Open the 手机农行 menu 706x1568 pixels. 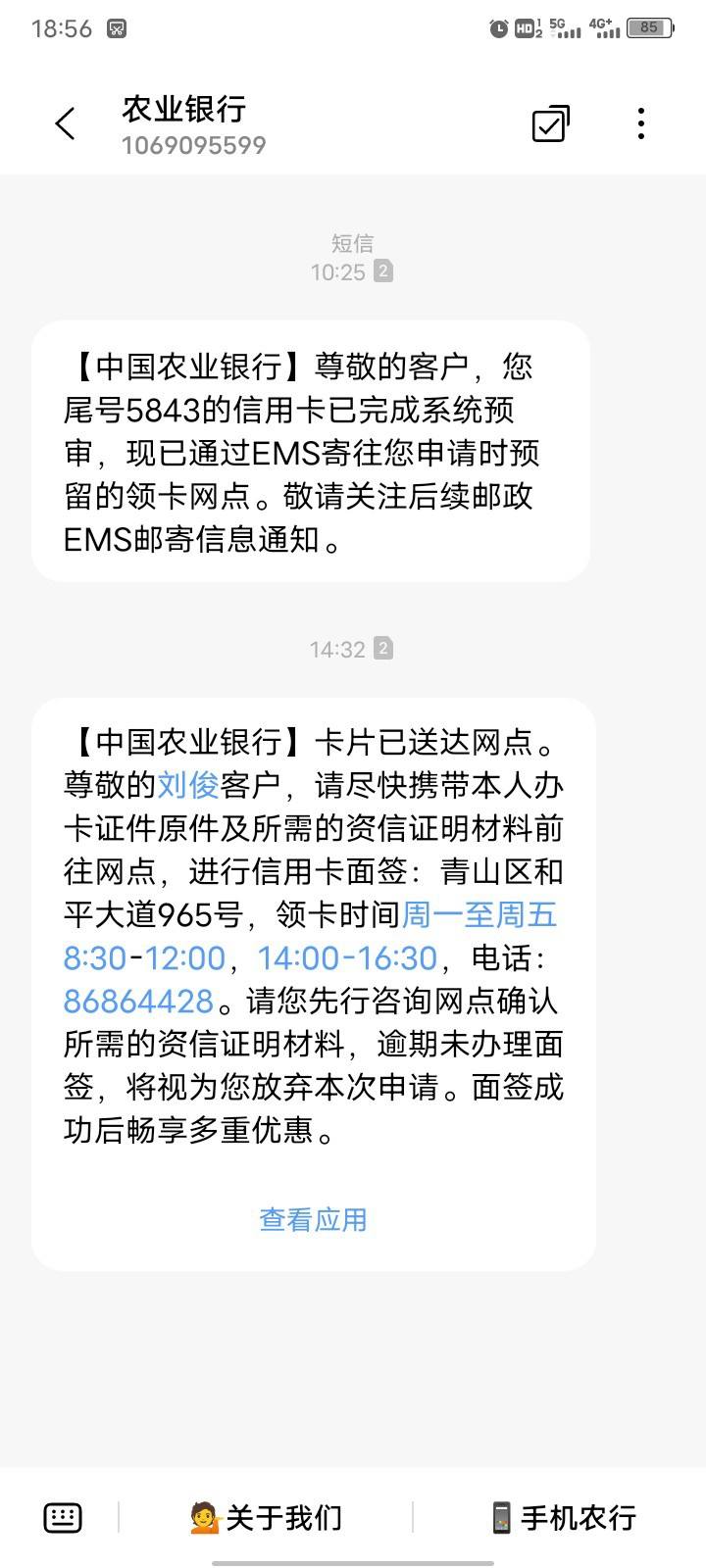[563, 1518]
